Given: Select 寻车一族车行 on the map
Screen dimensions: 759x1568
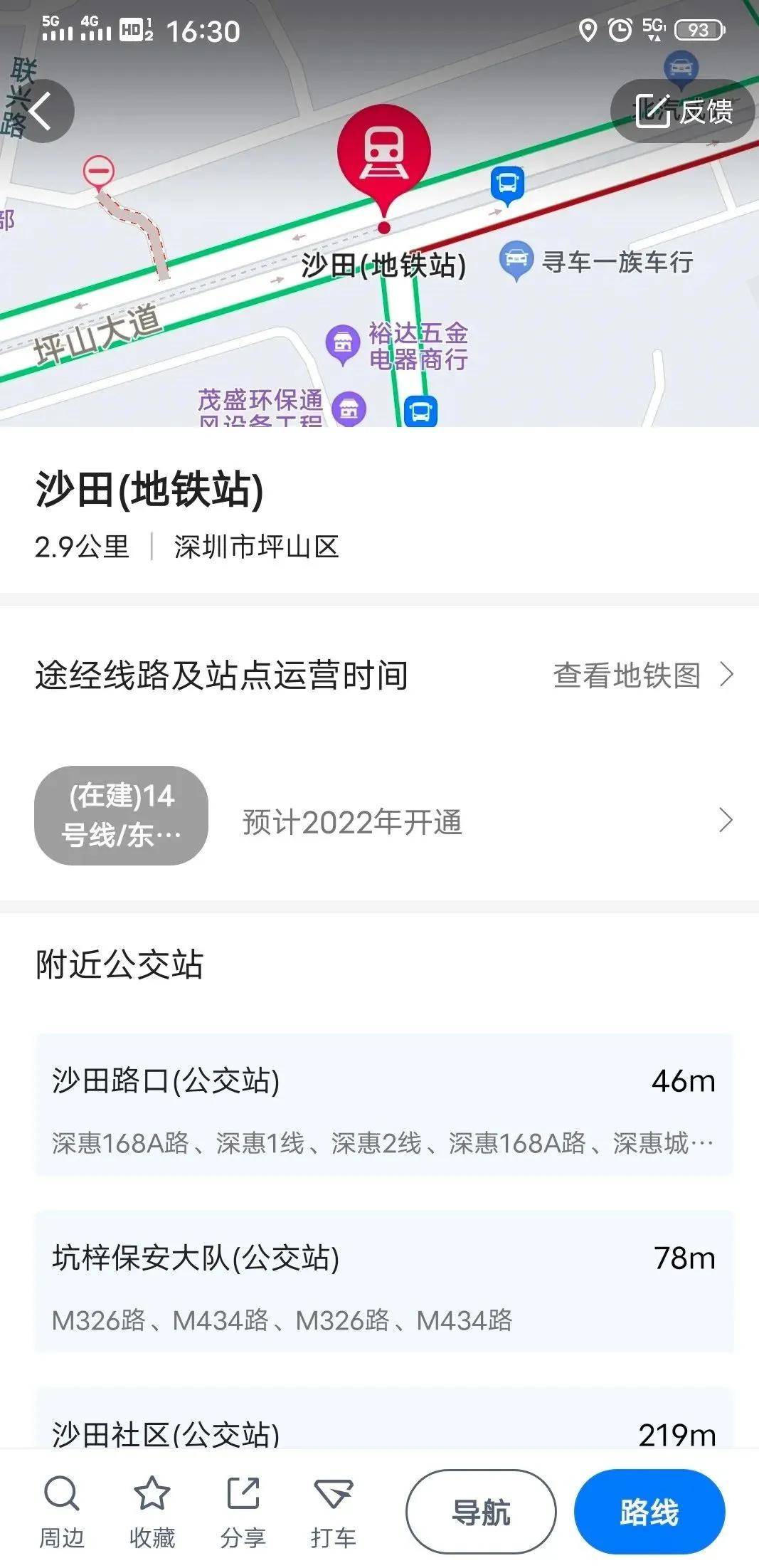Looking at the screenshot, I should point(596,262).
